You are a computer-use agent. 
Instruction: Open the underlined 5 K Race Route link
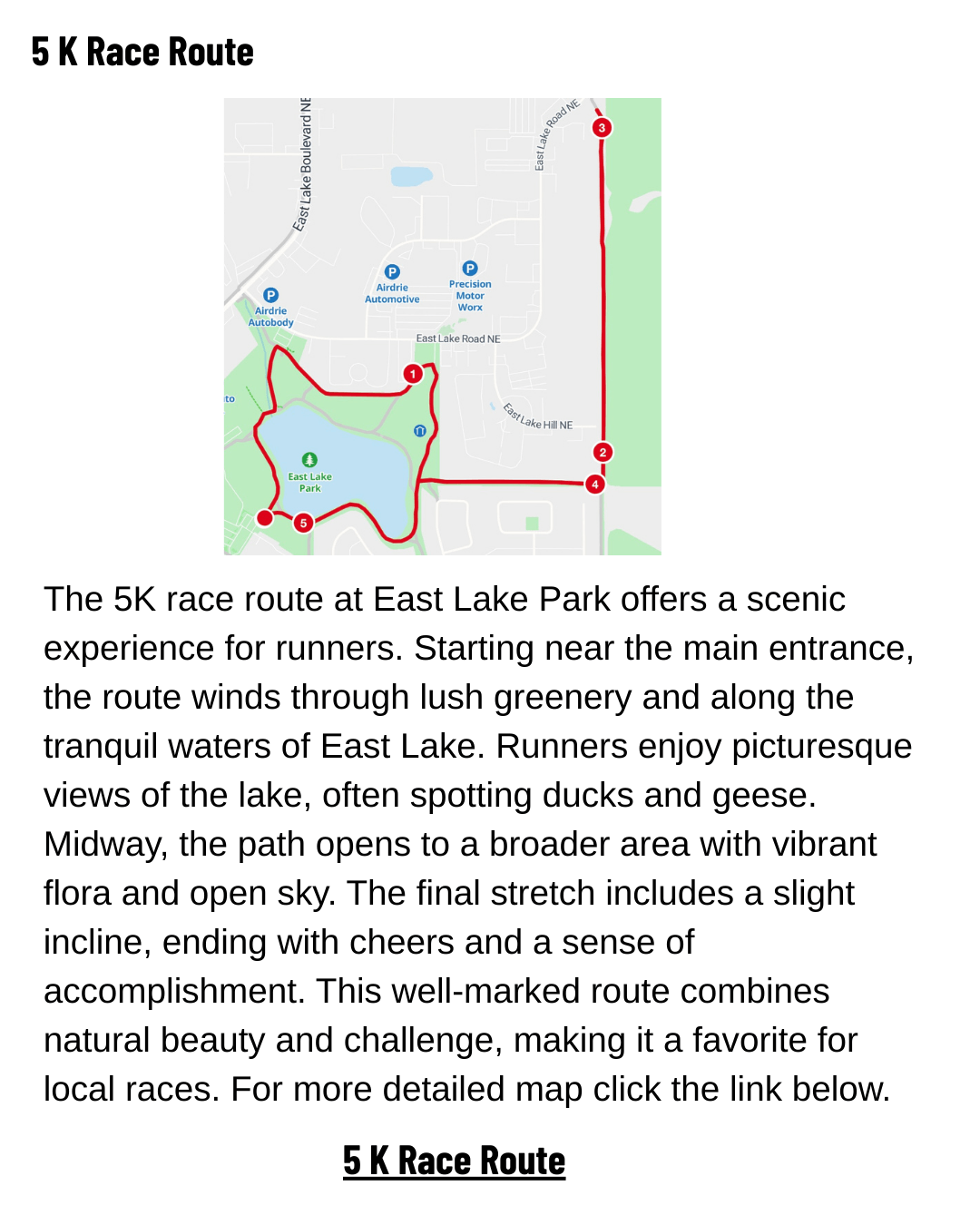454,1161
